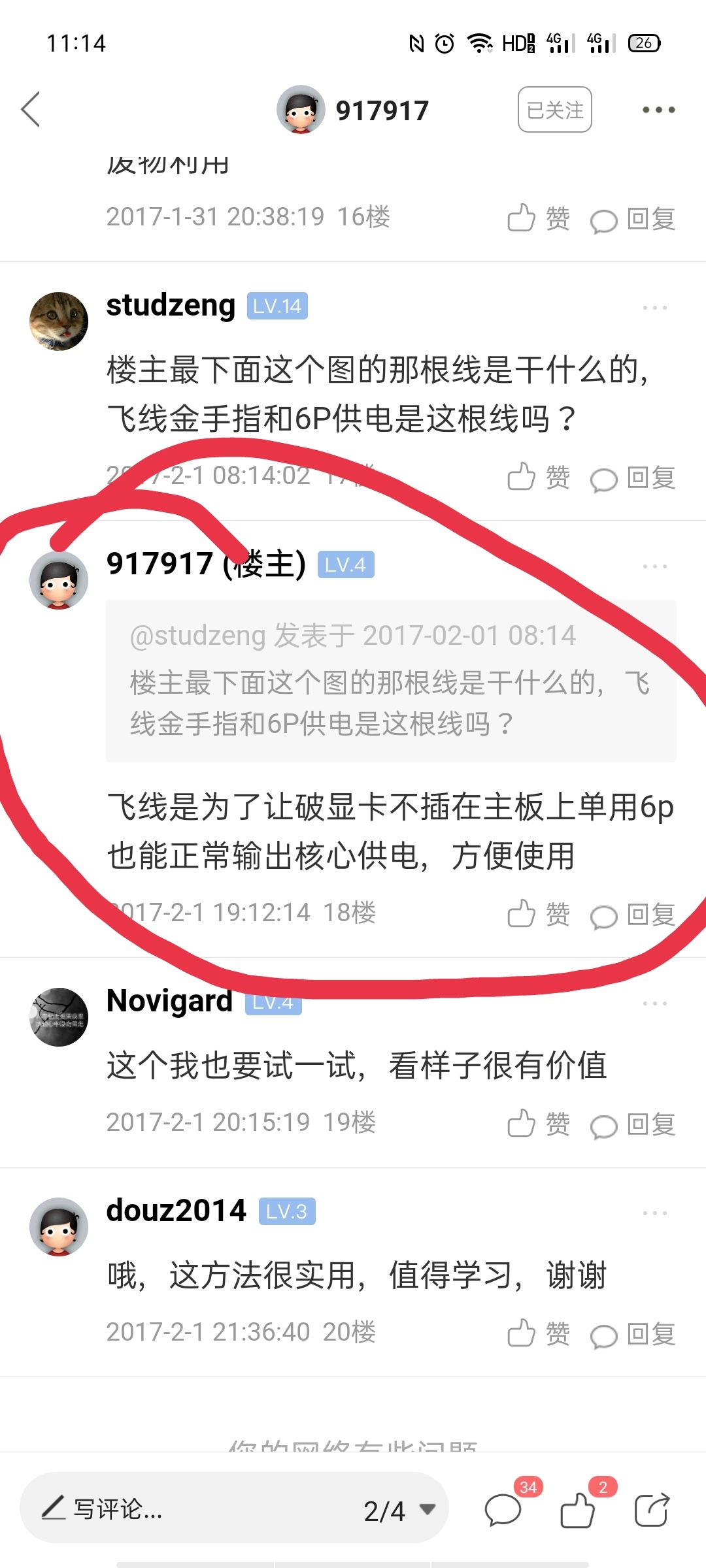Like douz2014's 20楼 comment
The height and width of the screenshot is (1568, 706).
coord(538,1333)
